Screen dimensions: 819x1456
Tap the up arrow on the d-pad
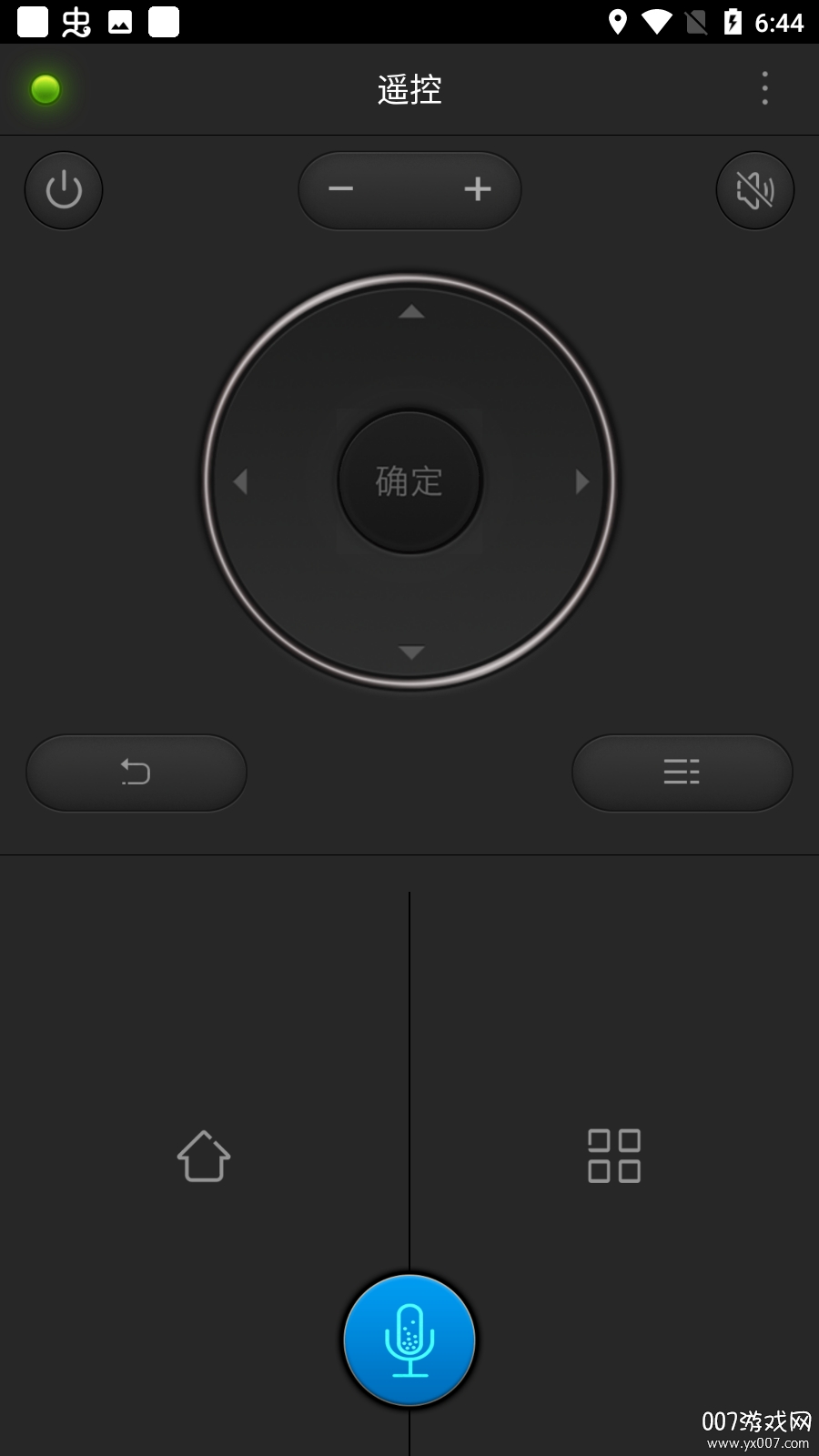[x=411, y=313]
